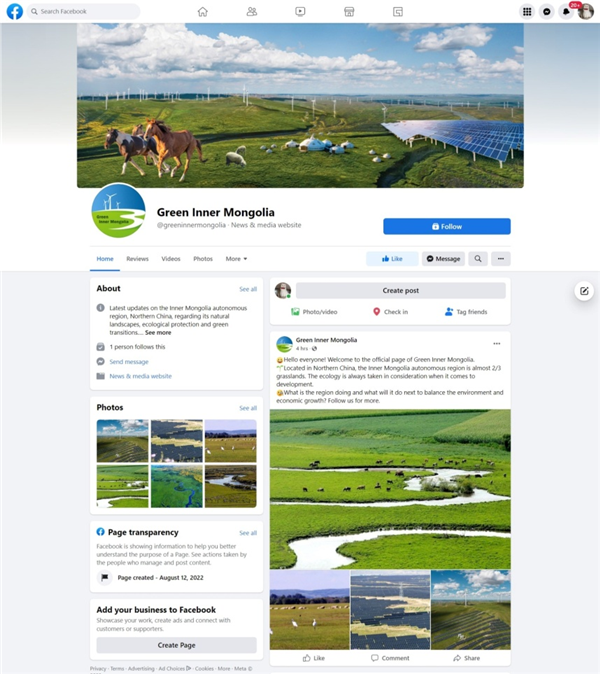Share the Green Inner Mongolia post
This screenshot has height=674, width=600.
[466, 658]
